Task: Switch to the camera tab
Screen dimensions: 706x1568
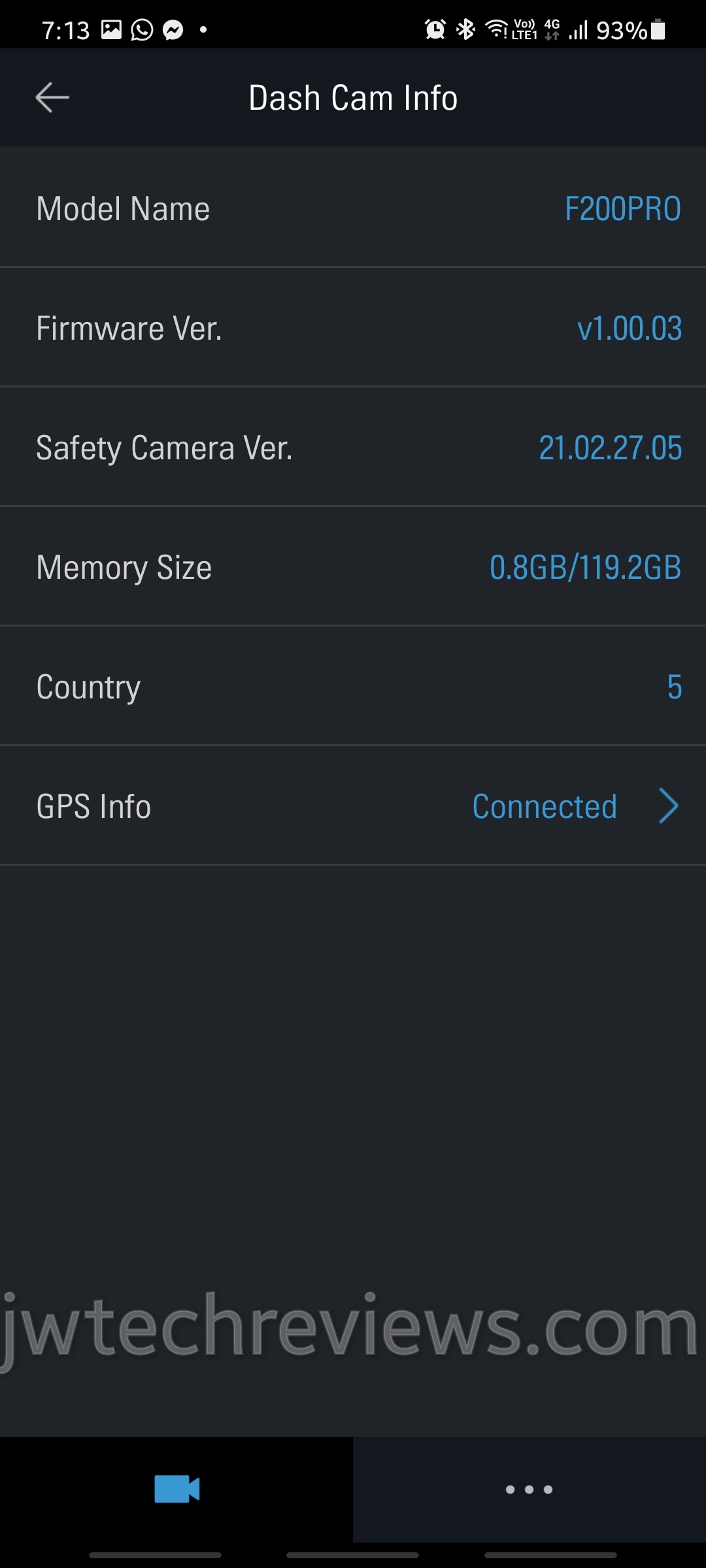Action: [176, 1489]
